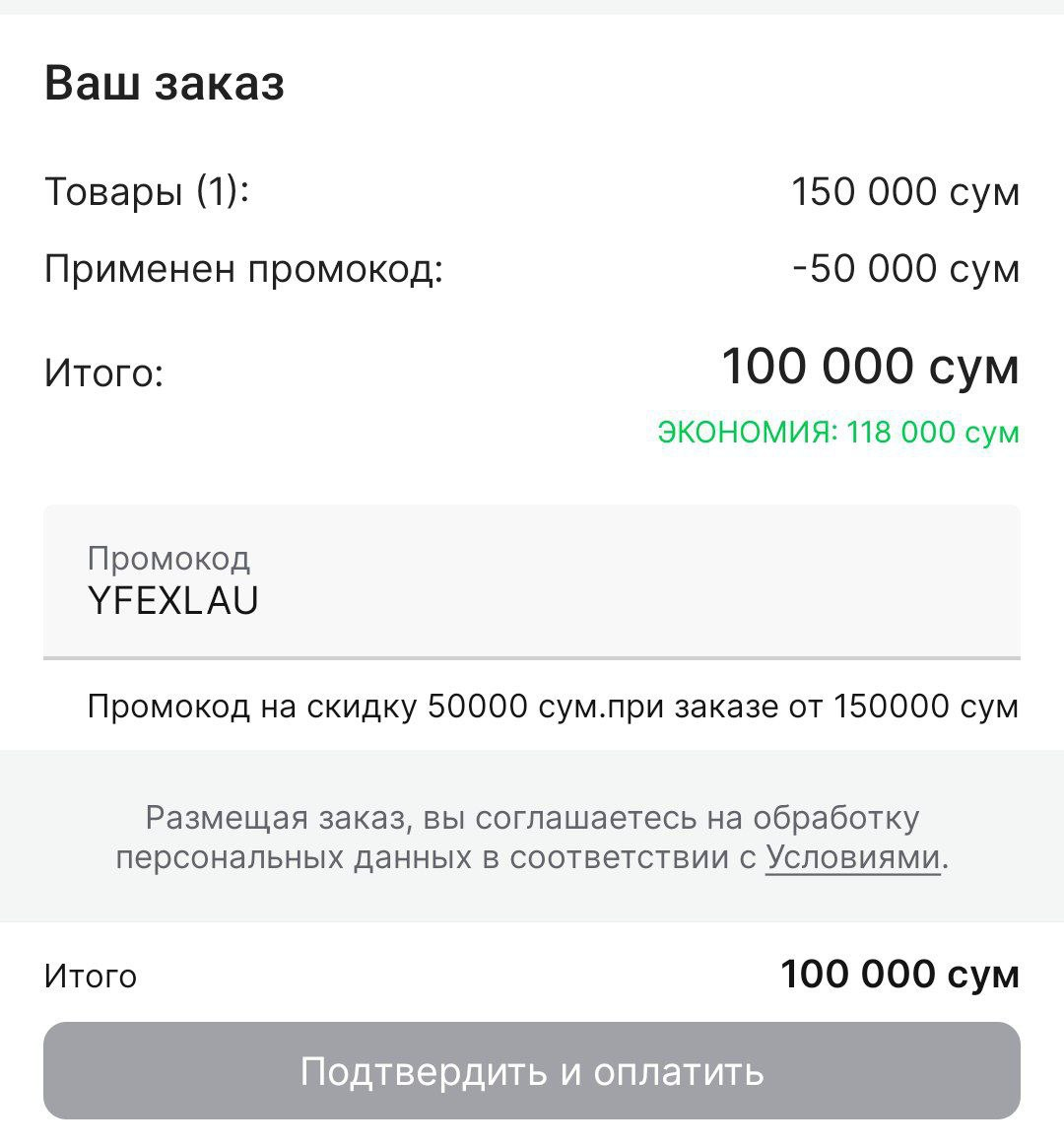Click the personal data consent notice
1064x1147 pixels.
point(532,838)
